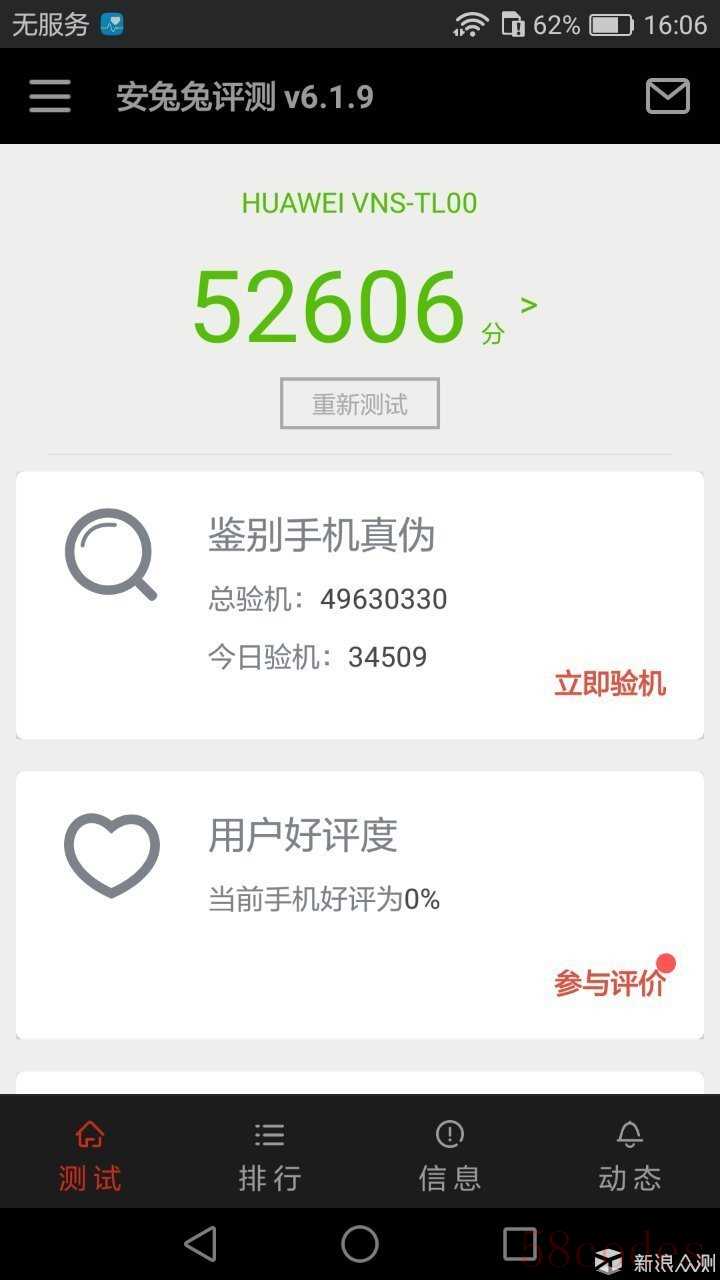This screenshot has width=720, height=1280.
Task: Tap the 重新测试 retest button
Action: (x=360, y=403)
